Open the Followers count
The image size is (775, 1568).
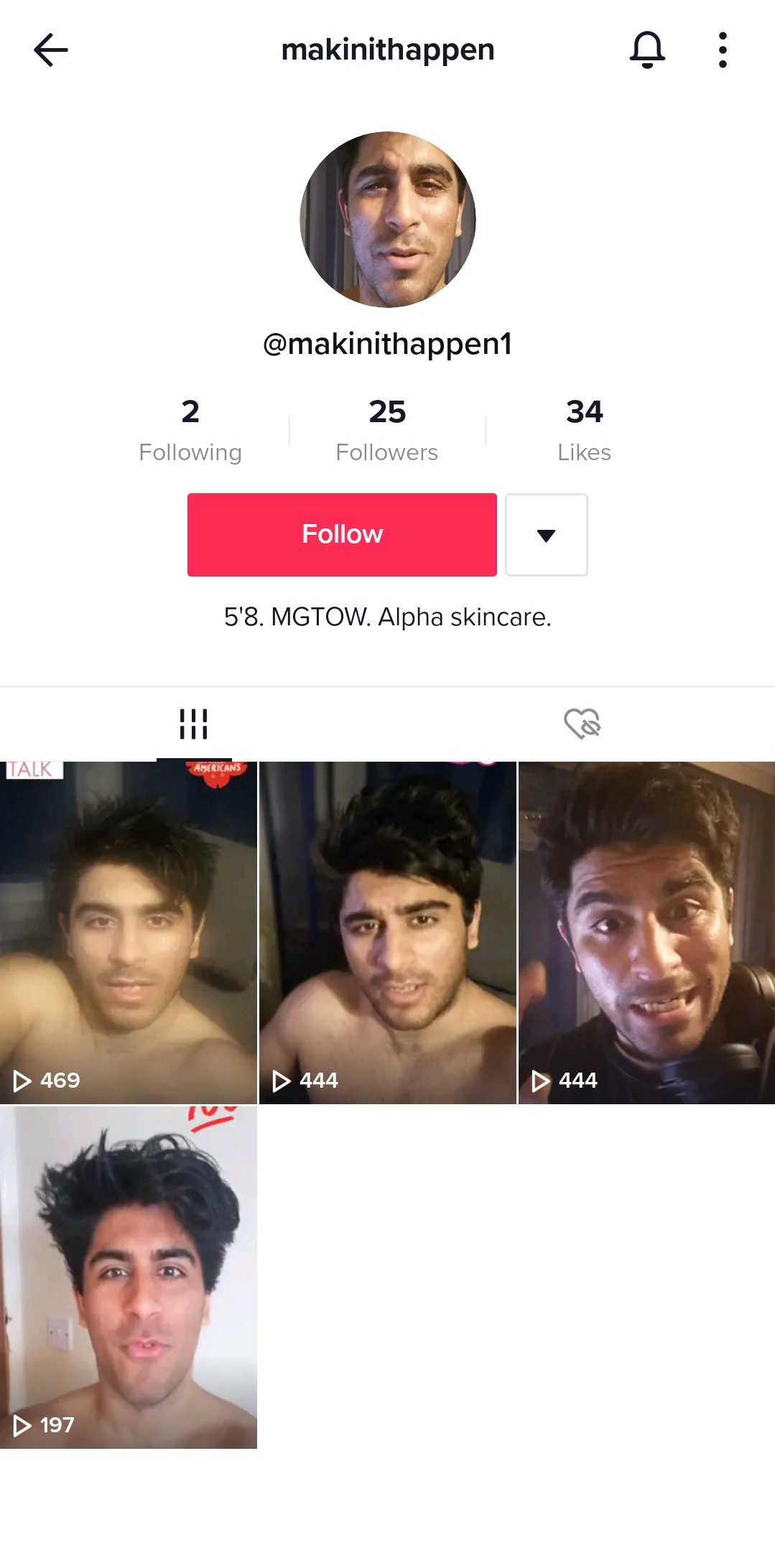pos(387,429)
